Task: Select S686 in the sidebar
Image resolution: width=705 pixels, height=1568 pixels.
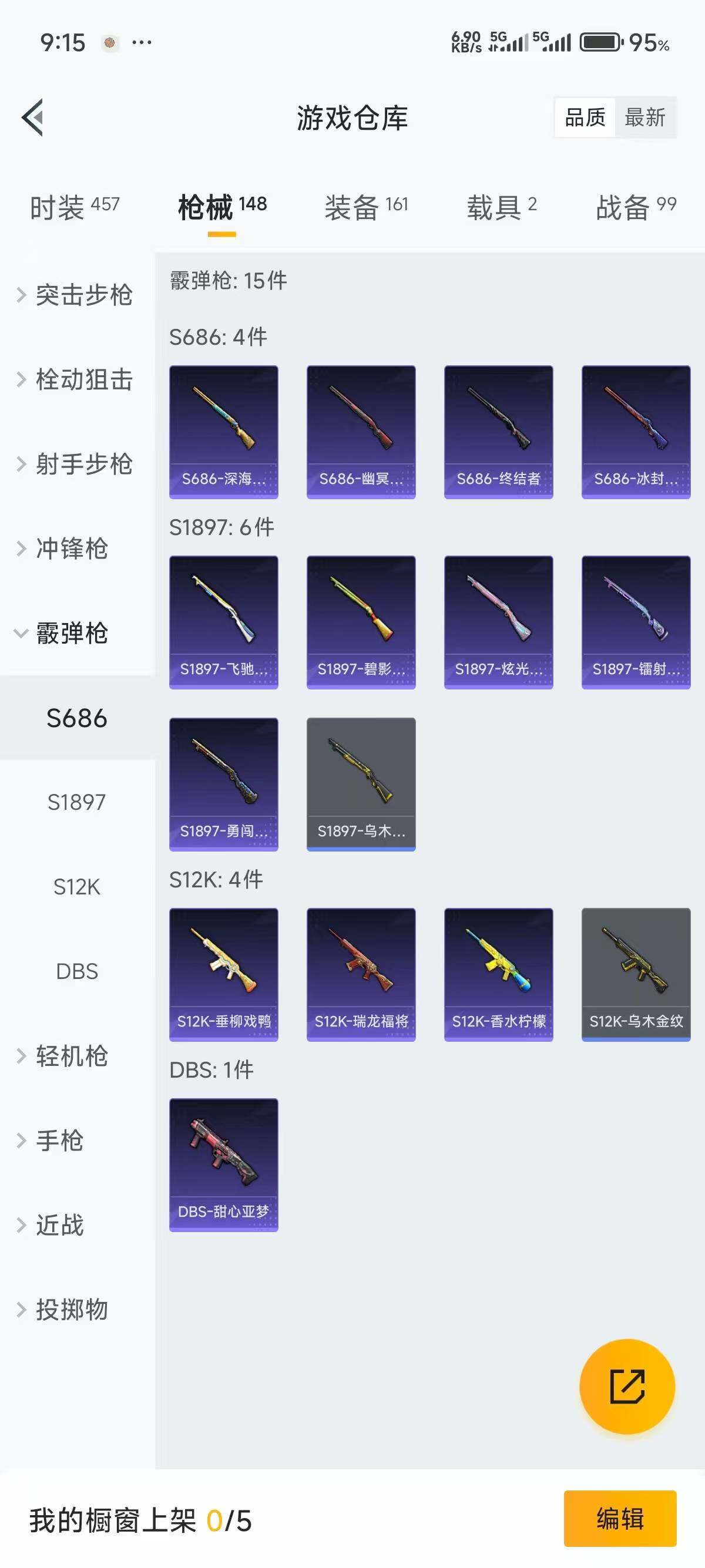Action: click(x=77, y=718)
